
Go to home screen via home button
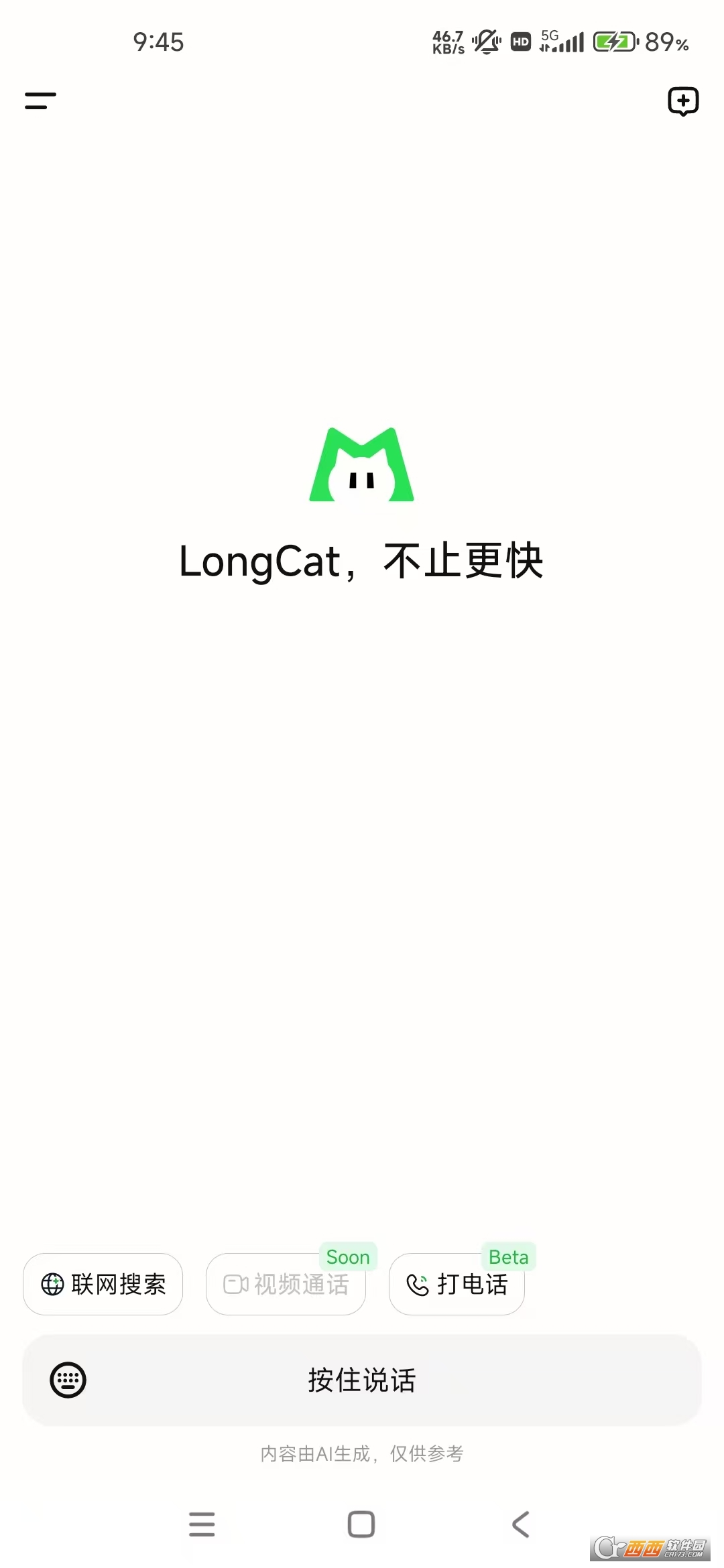pos(361,1524)
